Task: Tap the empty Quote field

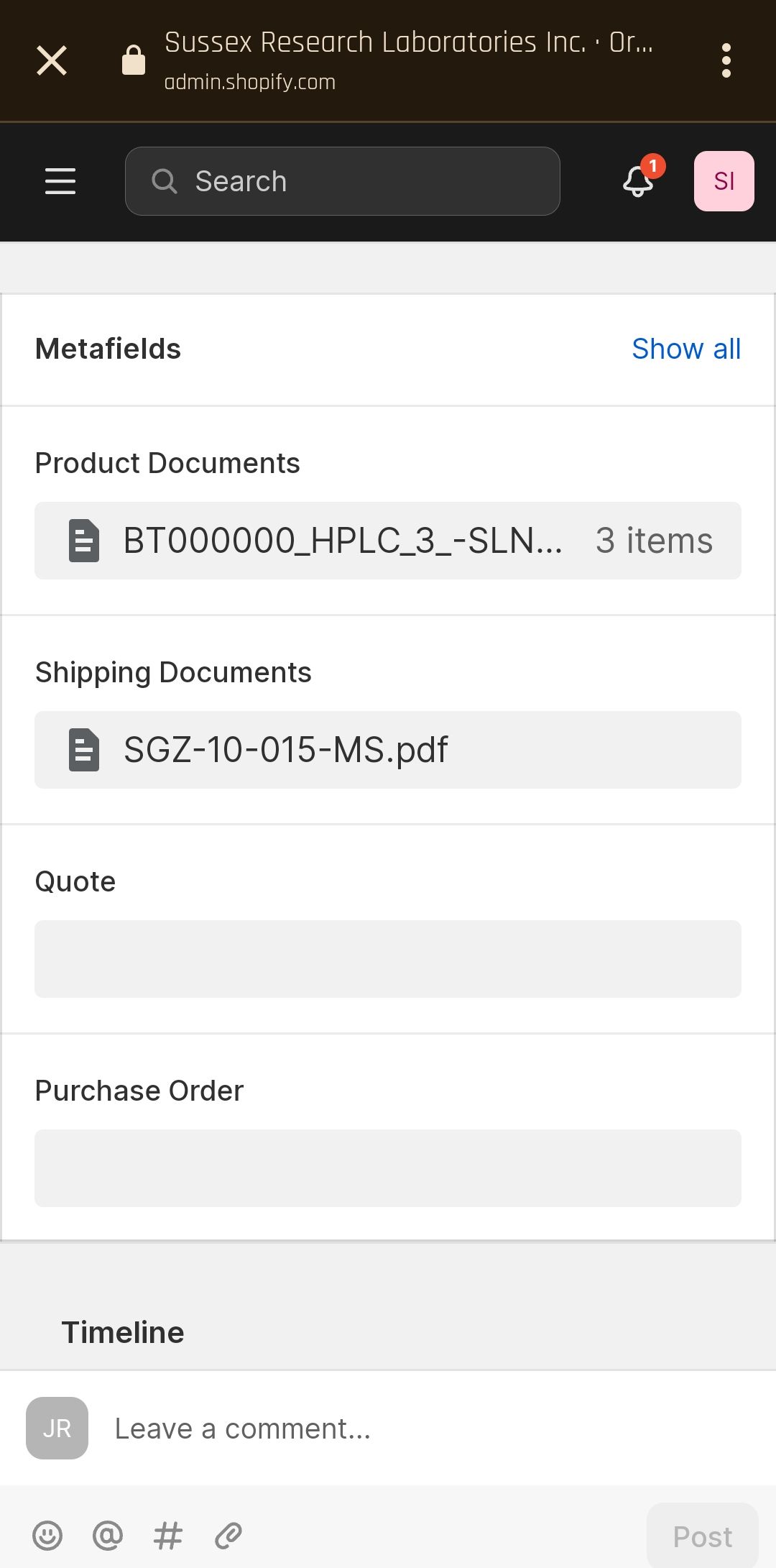Action: 388,959
